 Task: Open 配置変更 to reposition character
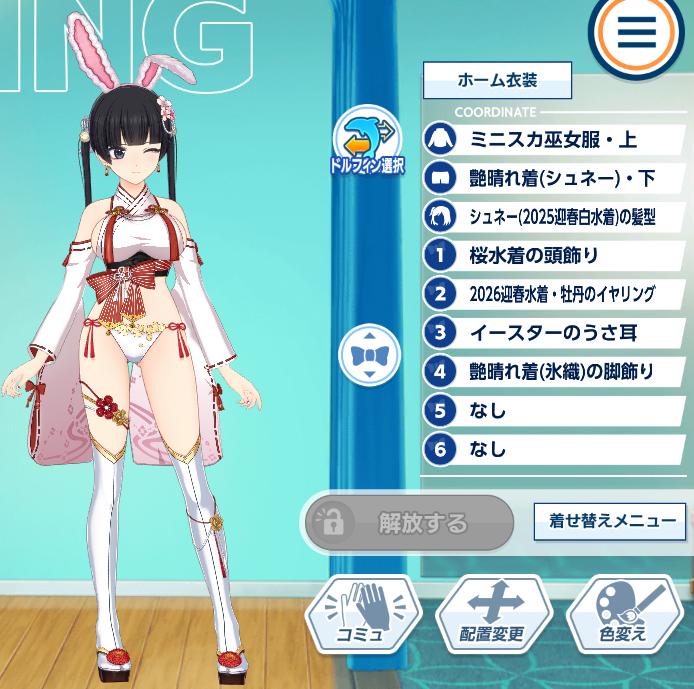tap(492, 614)
